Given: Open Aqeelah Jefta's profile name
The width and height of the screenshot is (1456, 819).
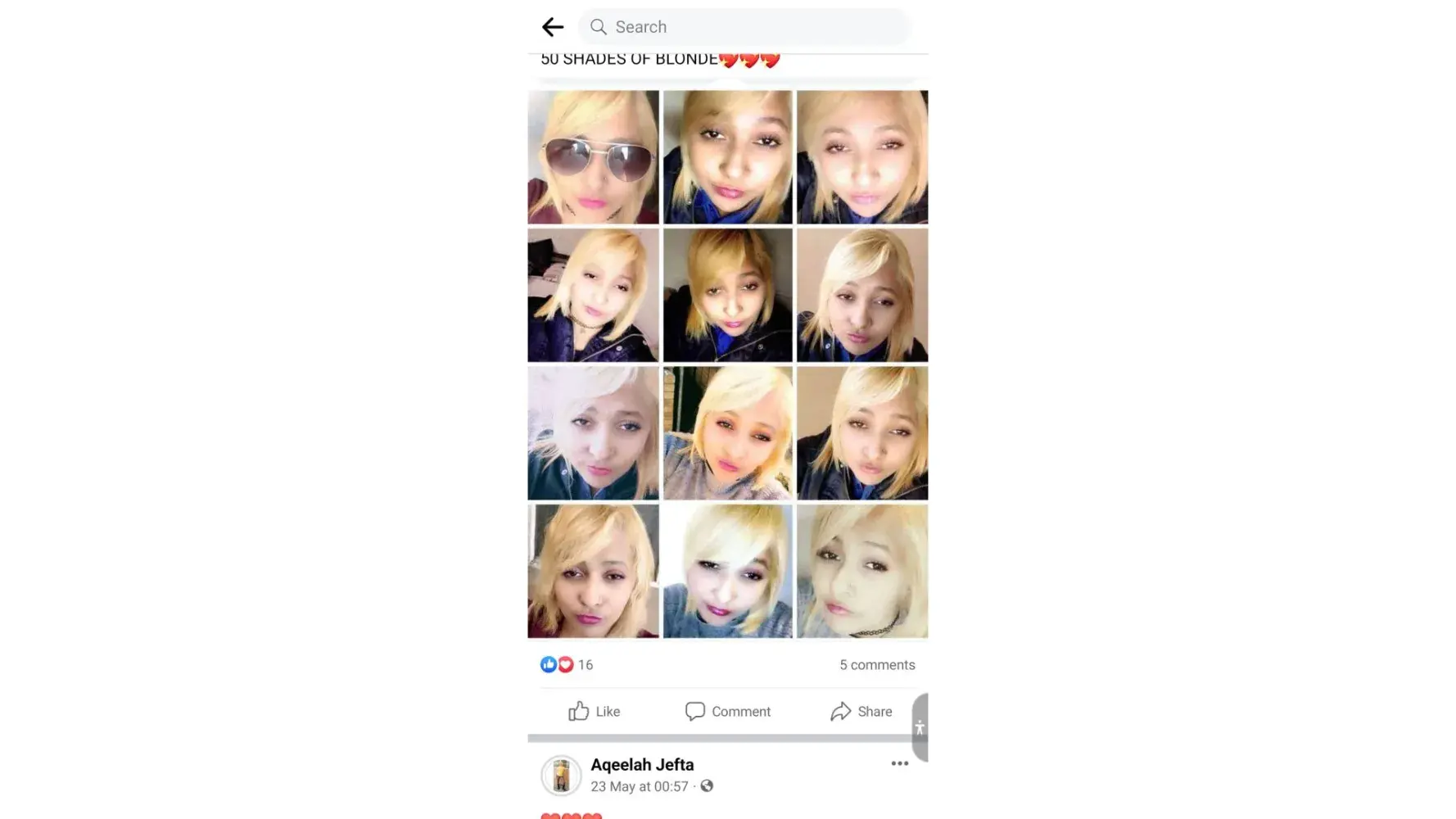Looking at the screenshot, I should (x=642, y=764).
